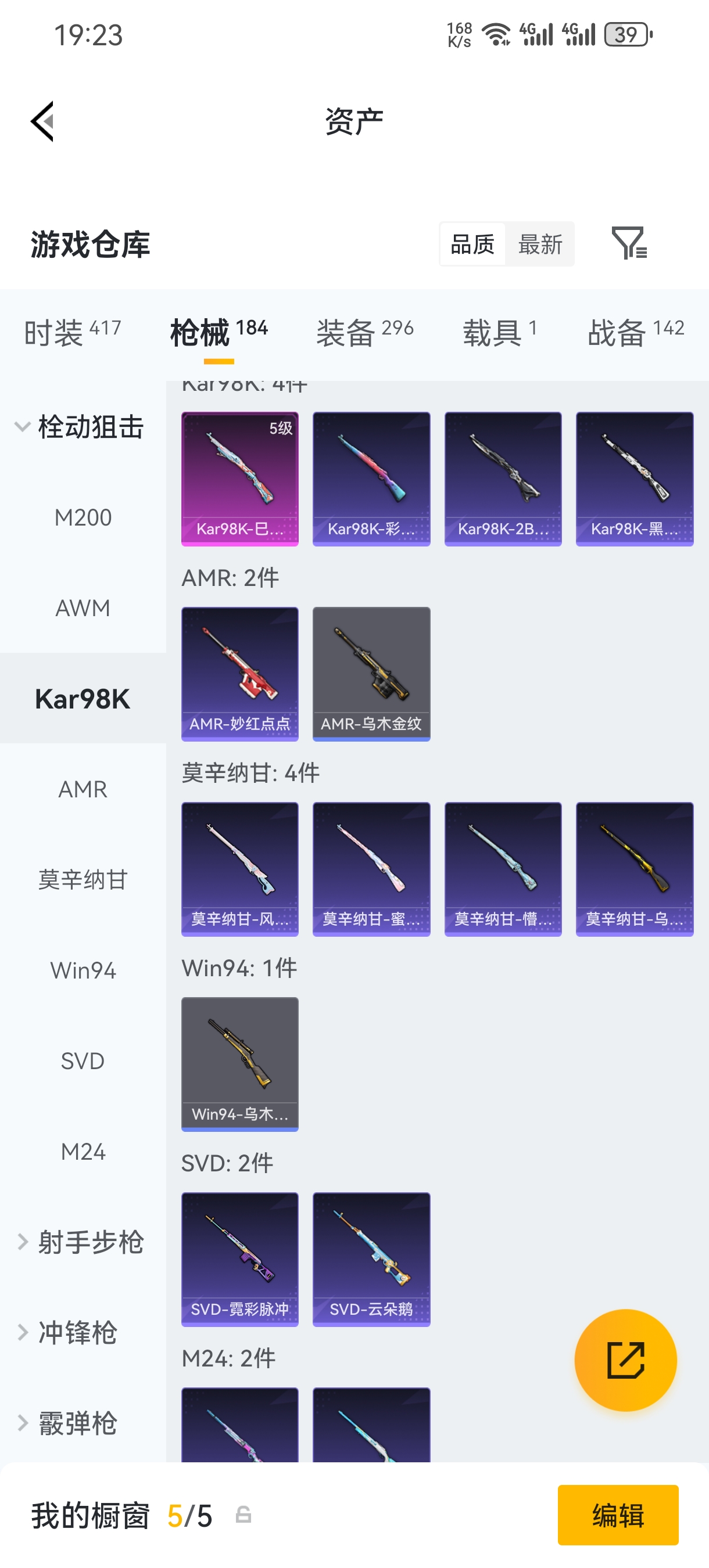709x1568 pixels.
Task: Tap 编辑 to edit 我的橱窗
Action: point(617,1515)
